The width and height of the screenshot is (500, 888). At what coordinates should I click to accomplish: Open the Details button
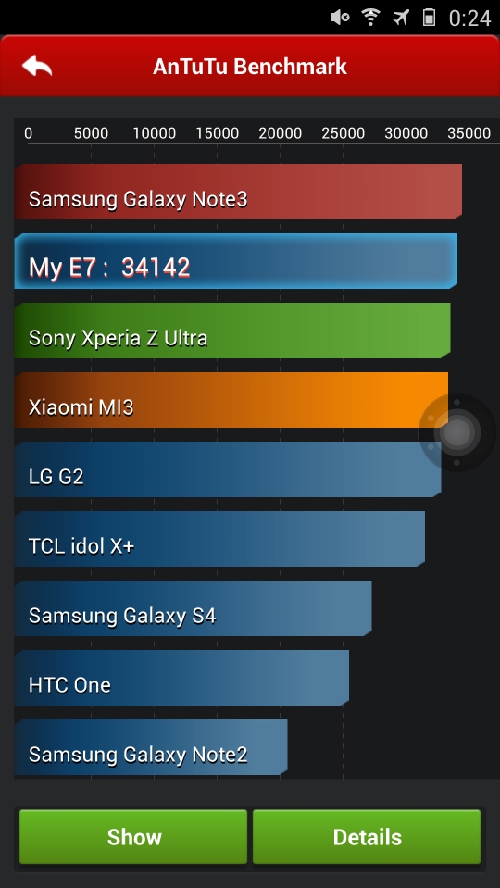pyautogui.click(x=367, y=836)
